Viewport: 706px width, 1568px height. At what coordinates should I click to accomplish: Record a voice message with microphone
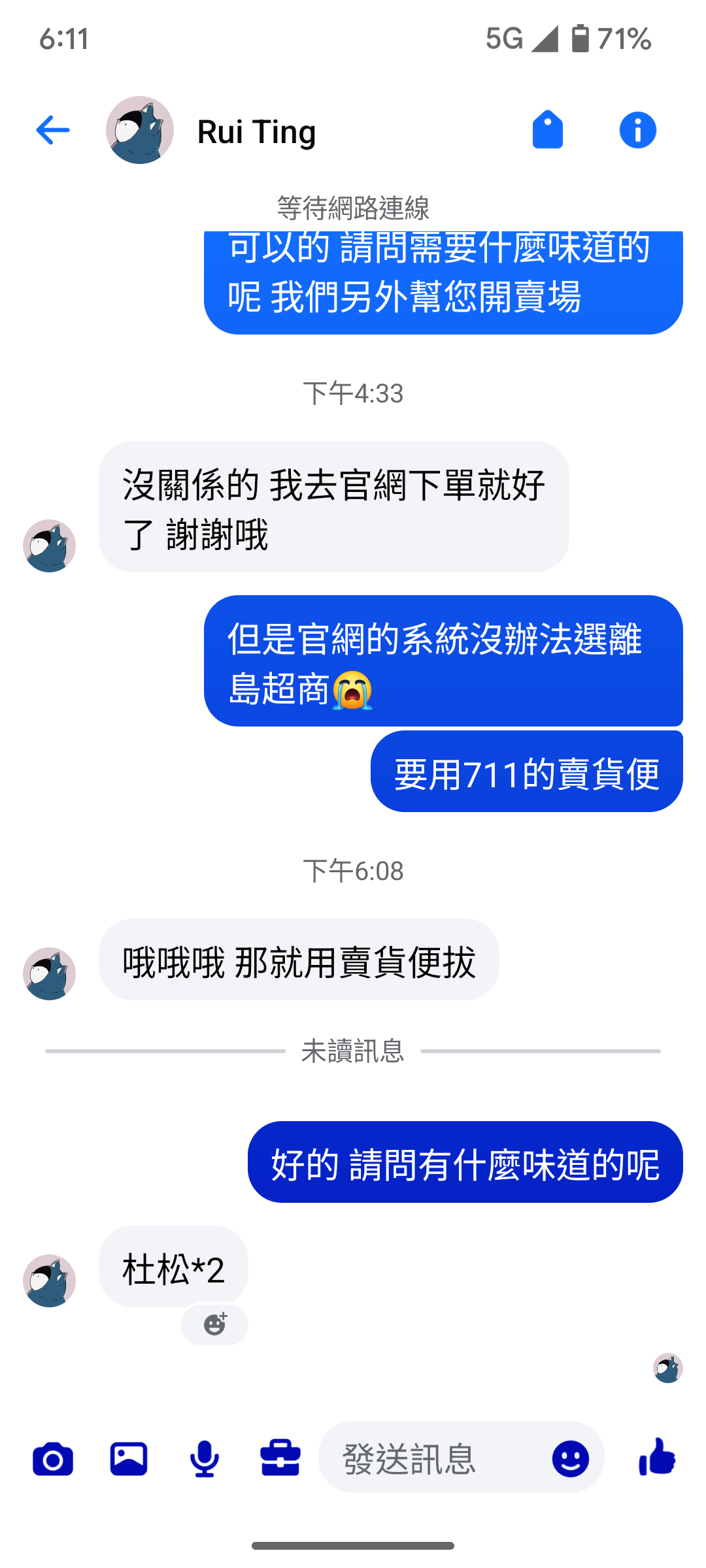click(x=205, y=1459)
